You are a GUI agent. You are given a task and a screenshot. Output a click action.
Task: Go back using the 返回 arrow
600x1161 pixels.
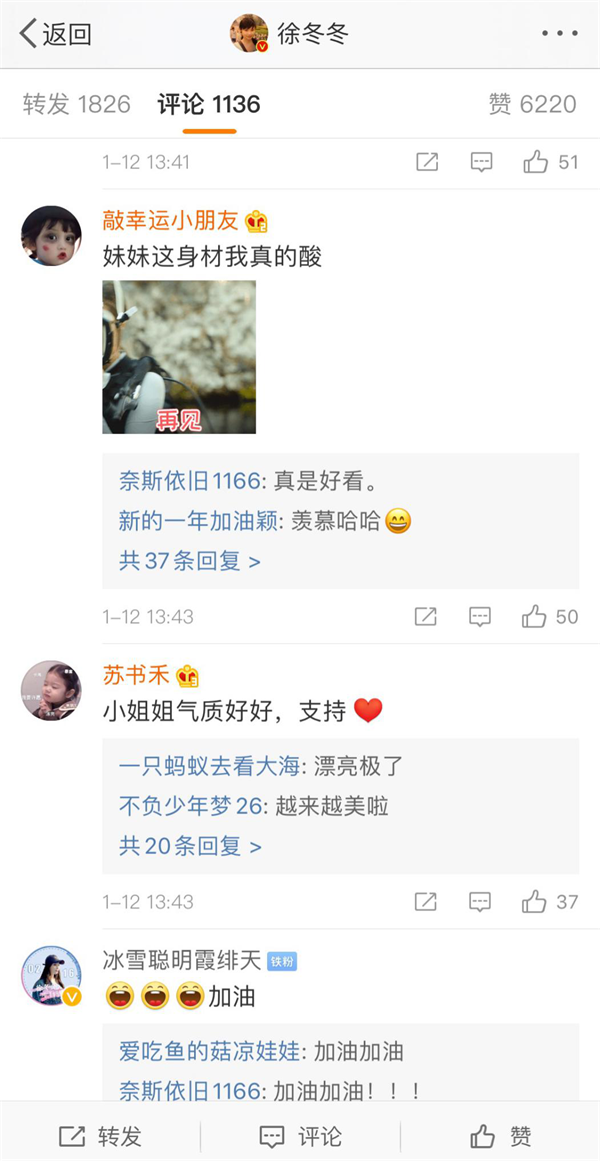pyautogui.click(x=55, y=34)
